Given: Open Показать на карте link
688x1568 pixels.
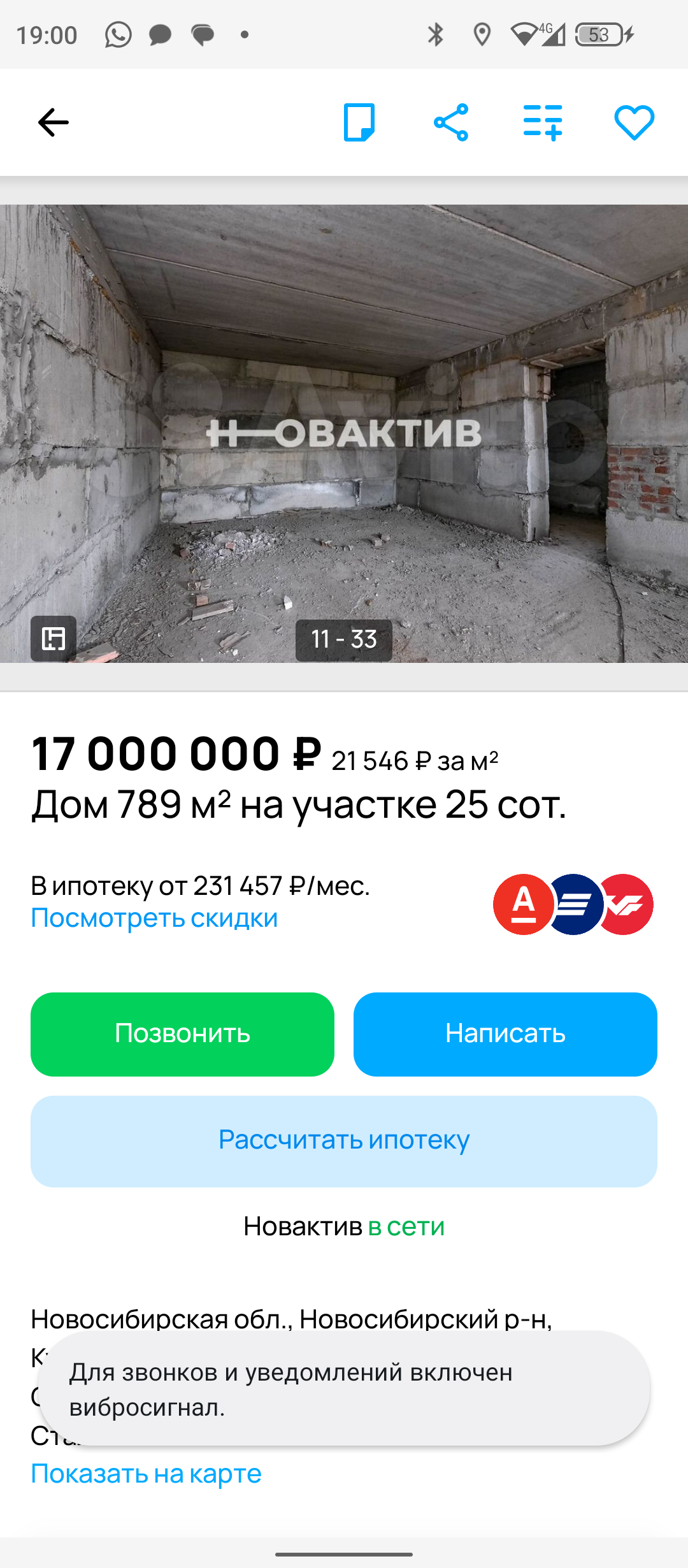Looking at the screenshot, I should pos(147,1473).
